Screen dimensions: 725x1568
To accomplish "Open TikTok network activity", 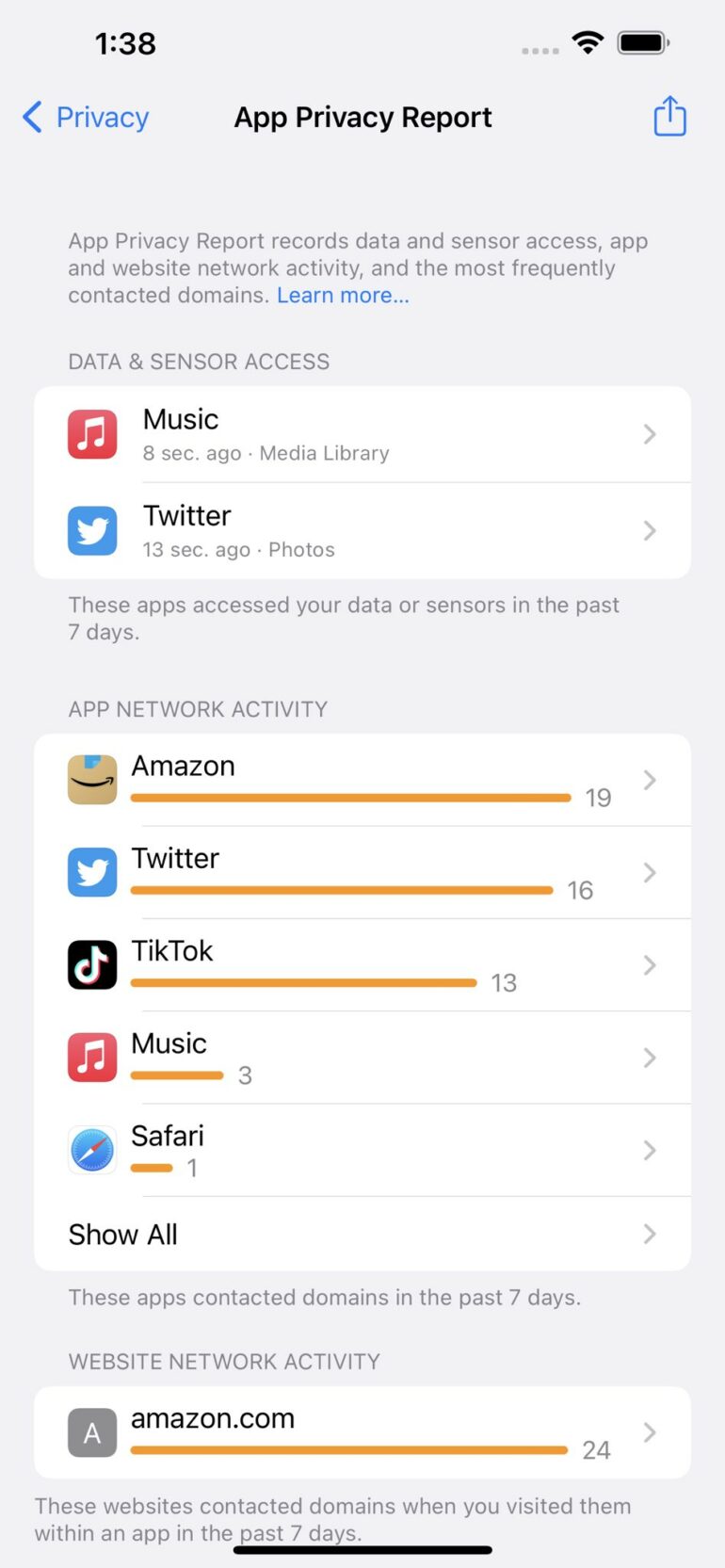I will (x=362, y=964).
